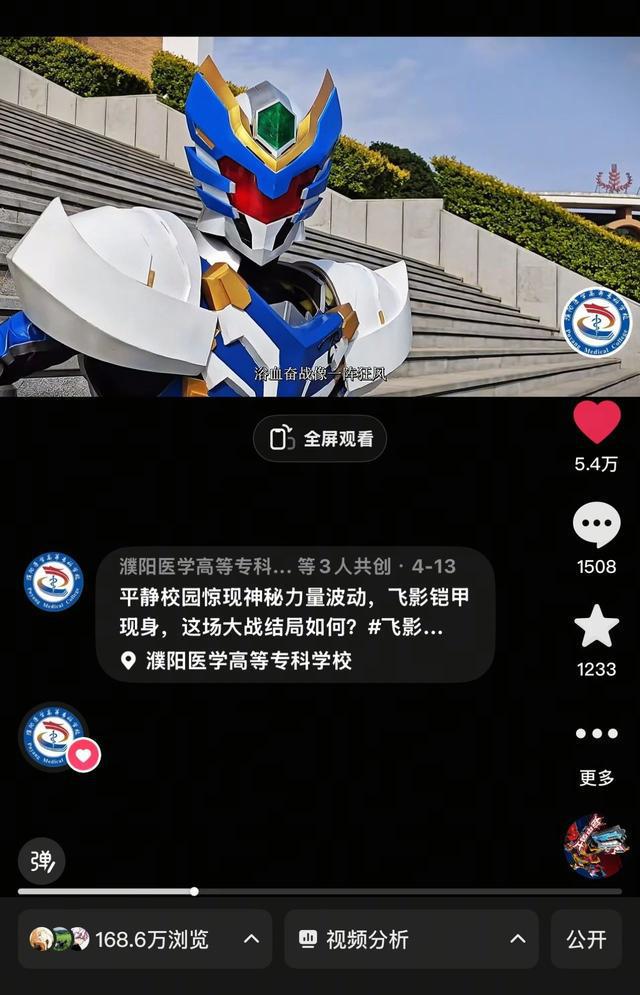Image resolution: width=640 pixels, height=995 pixels.
Task: Expand the video caption text
Action: click(295, 613)
